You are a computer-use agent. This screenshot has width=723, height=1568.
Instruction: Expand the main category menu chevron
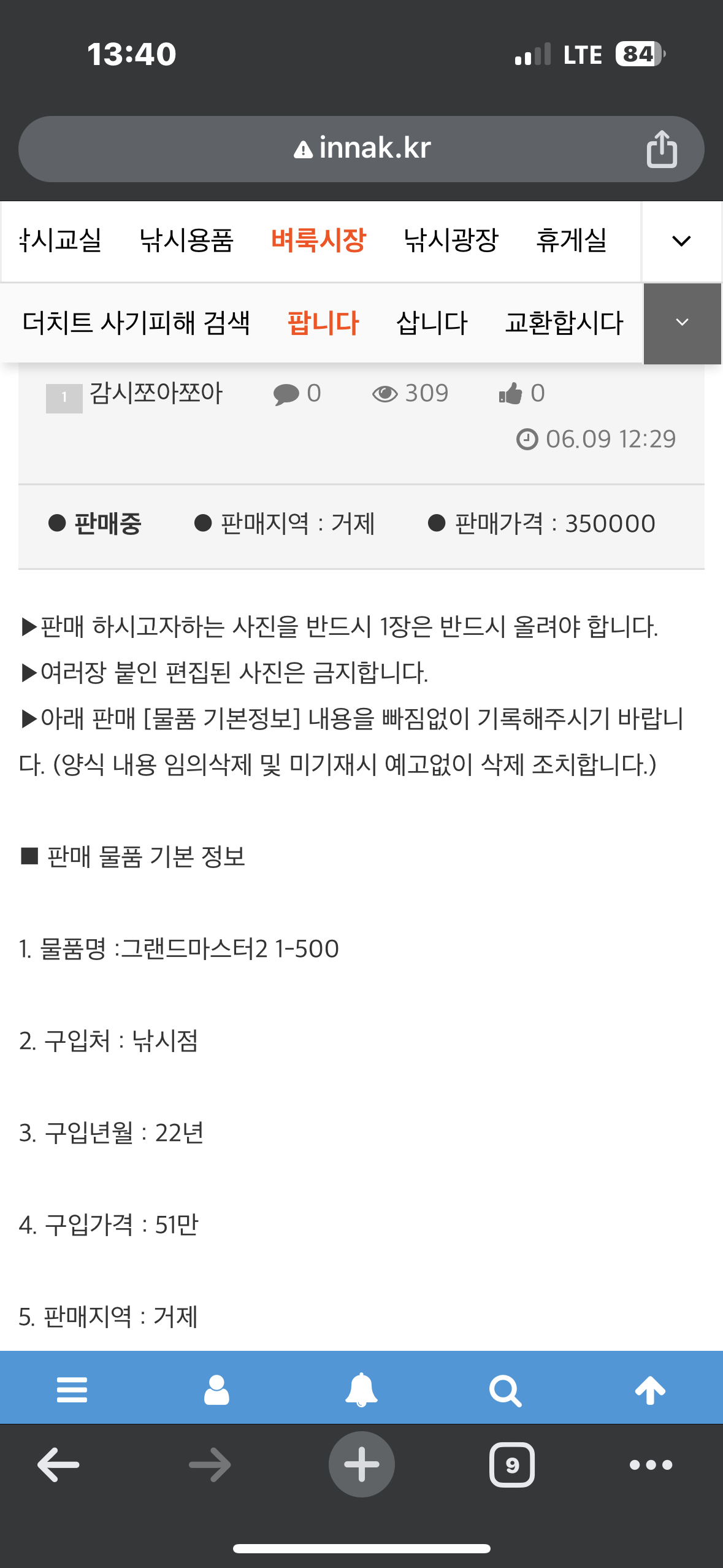coord(681,241)
